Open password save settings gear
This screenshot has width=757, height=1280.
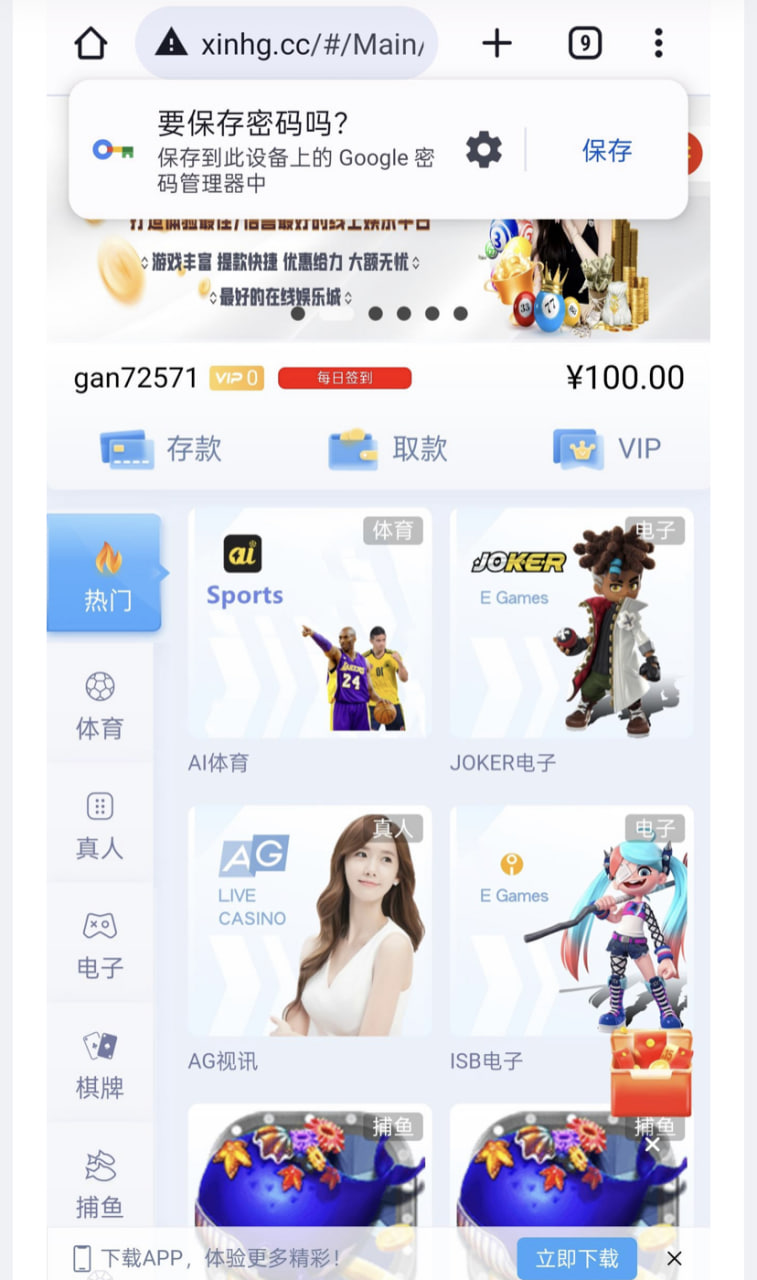coord(484,150)
